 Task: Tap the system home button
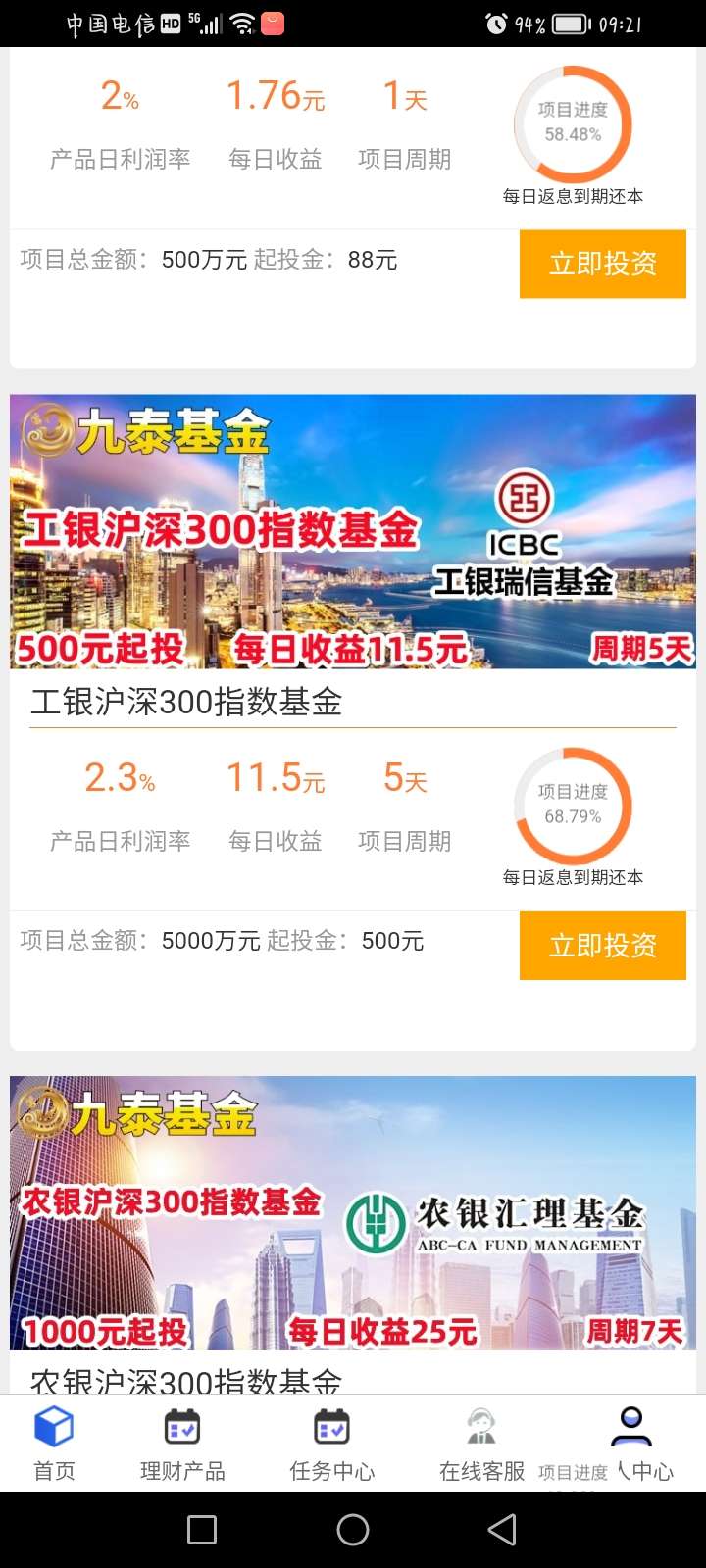(x=353, y=1530)
